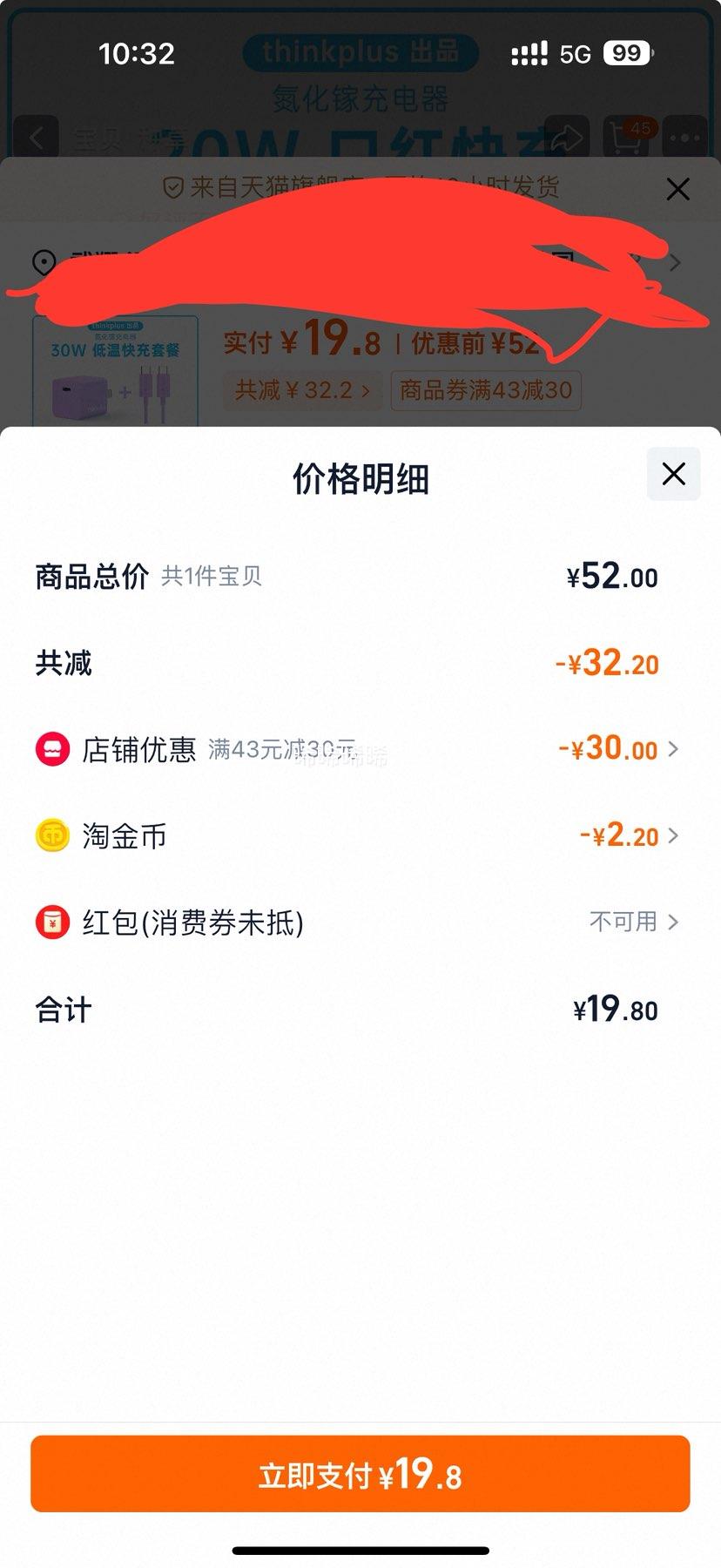Tap 立即支付 ¥19.8 to pay now

360,1474
